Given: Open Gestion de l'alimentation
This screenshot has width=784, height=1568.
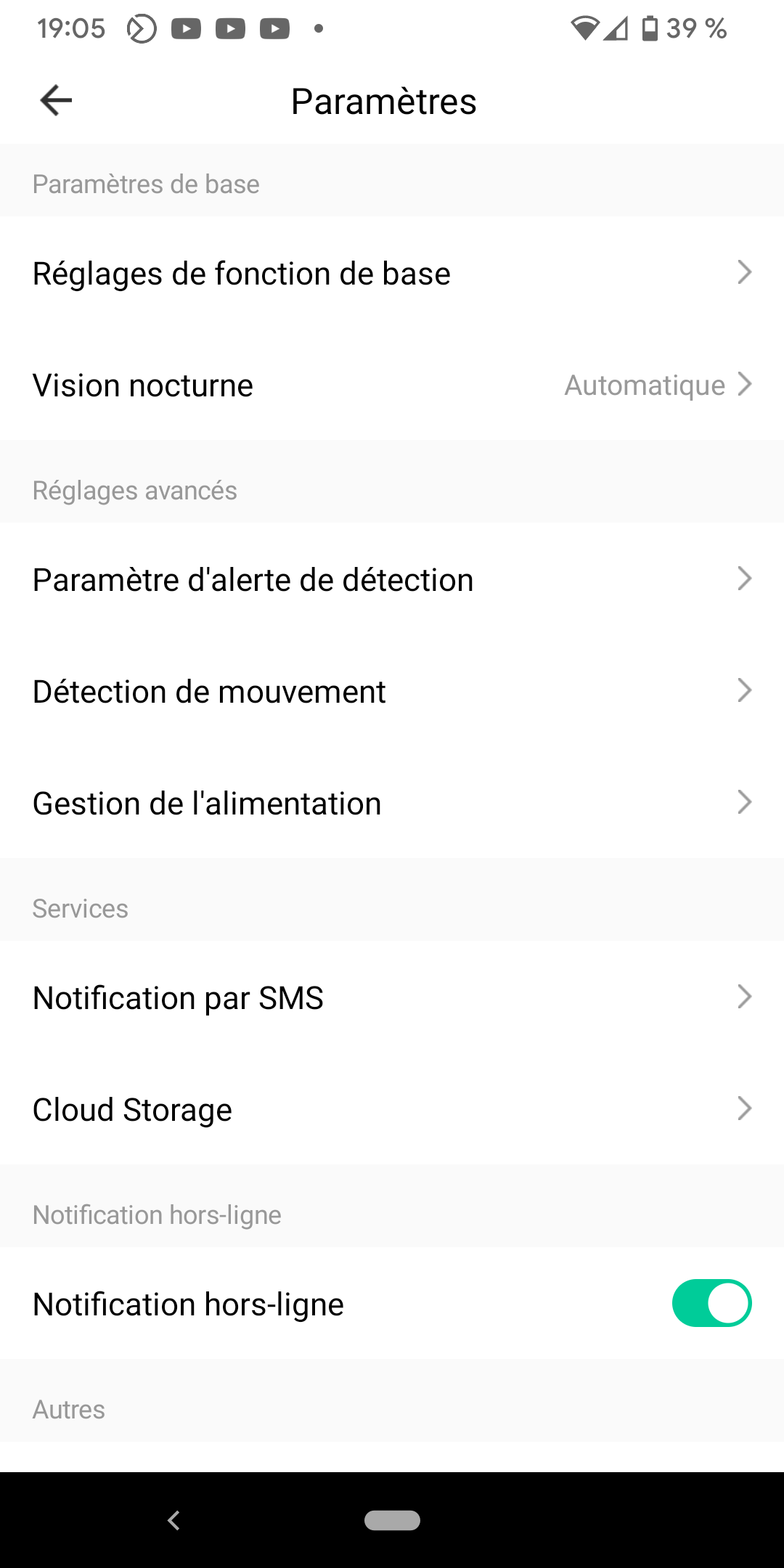Looking at the screenshot, I should click(392, 803).
